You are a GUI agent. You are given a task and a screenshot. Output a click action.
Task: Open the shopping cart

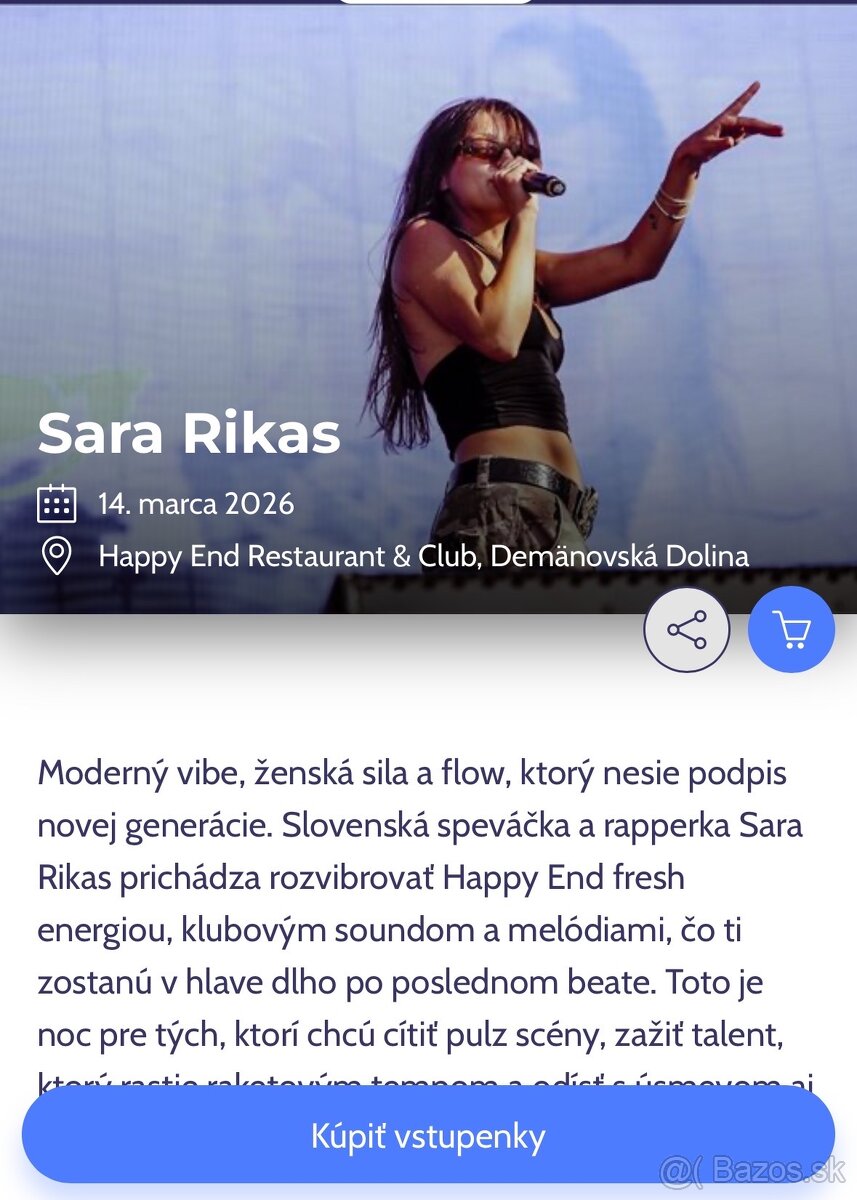point(791,630)
